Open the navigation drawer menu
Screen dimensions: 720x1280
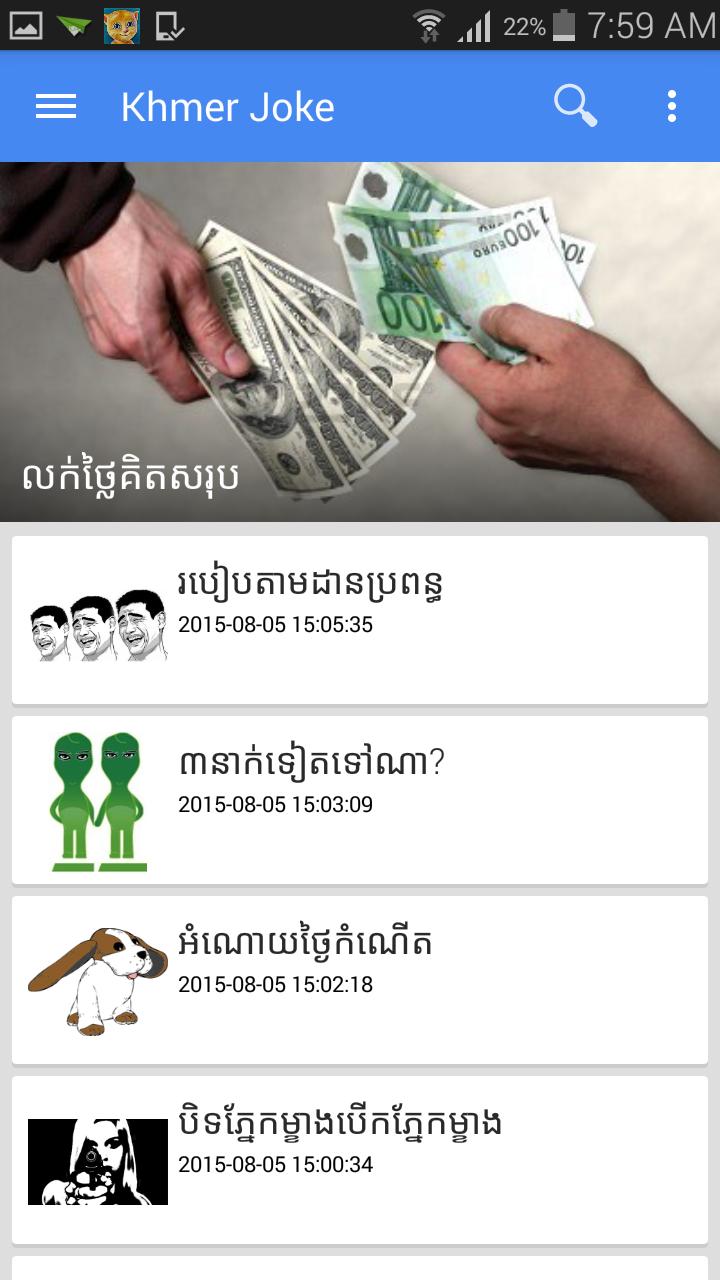[x=55, y=106]
